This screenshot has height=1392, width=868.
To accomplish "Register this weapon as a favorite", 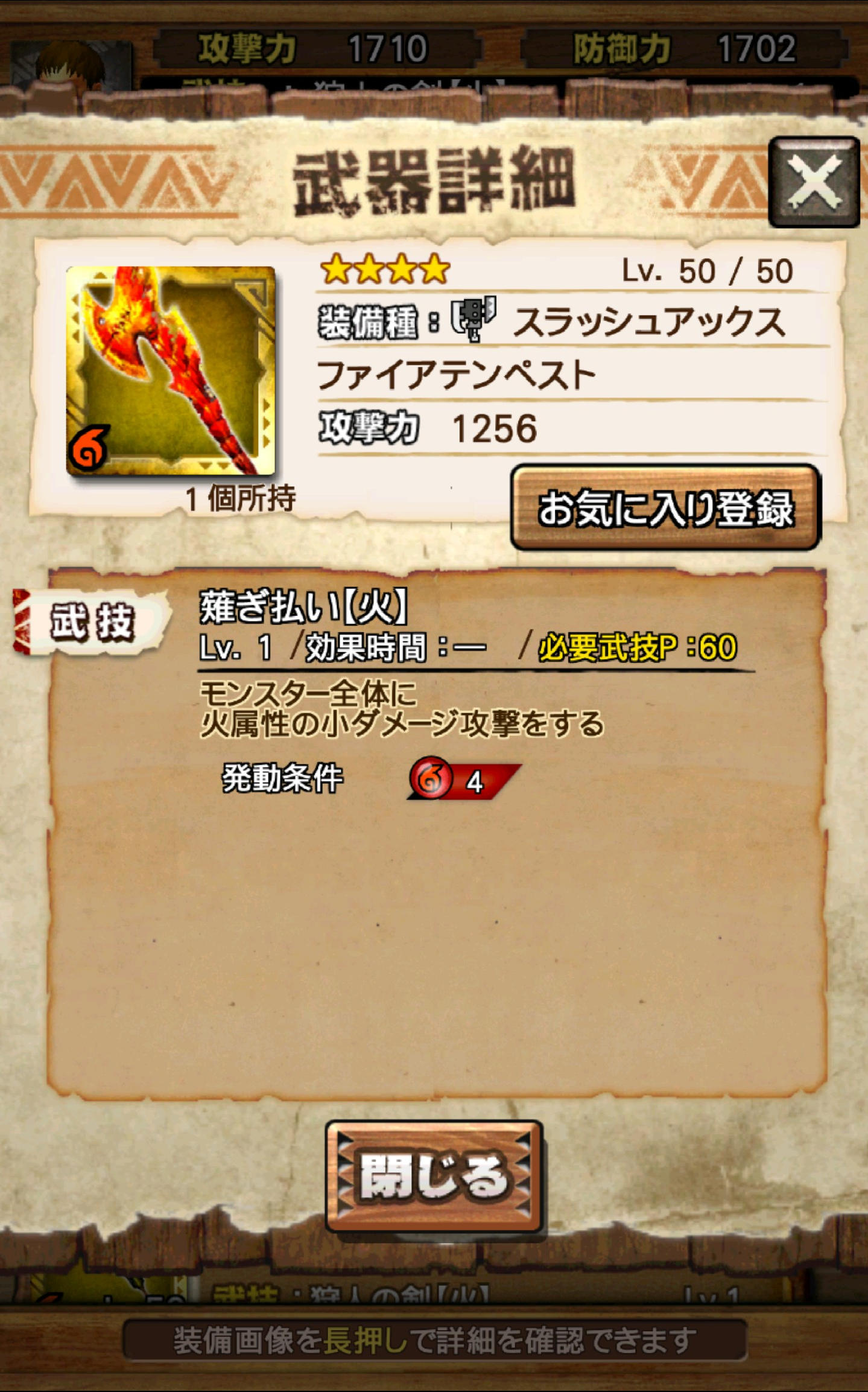I will coord(665,507).
